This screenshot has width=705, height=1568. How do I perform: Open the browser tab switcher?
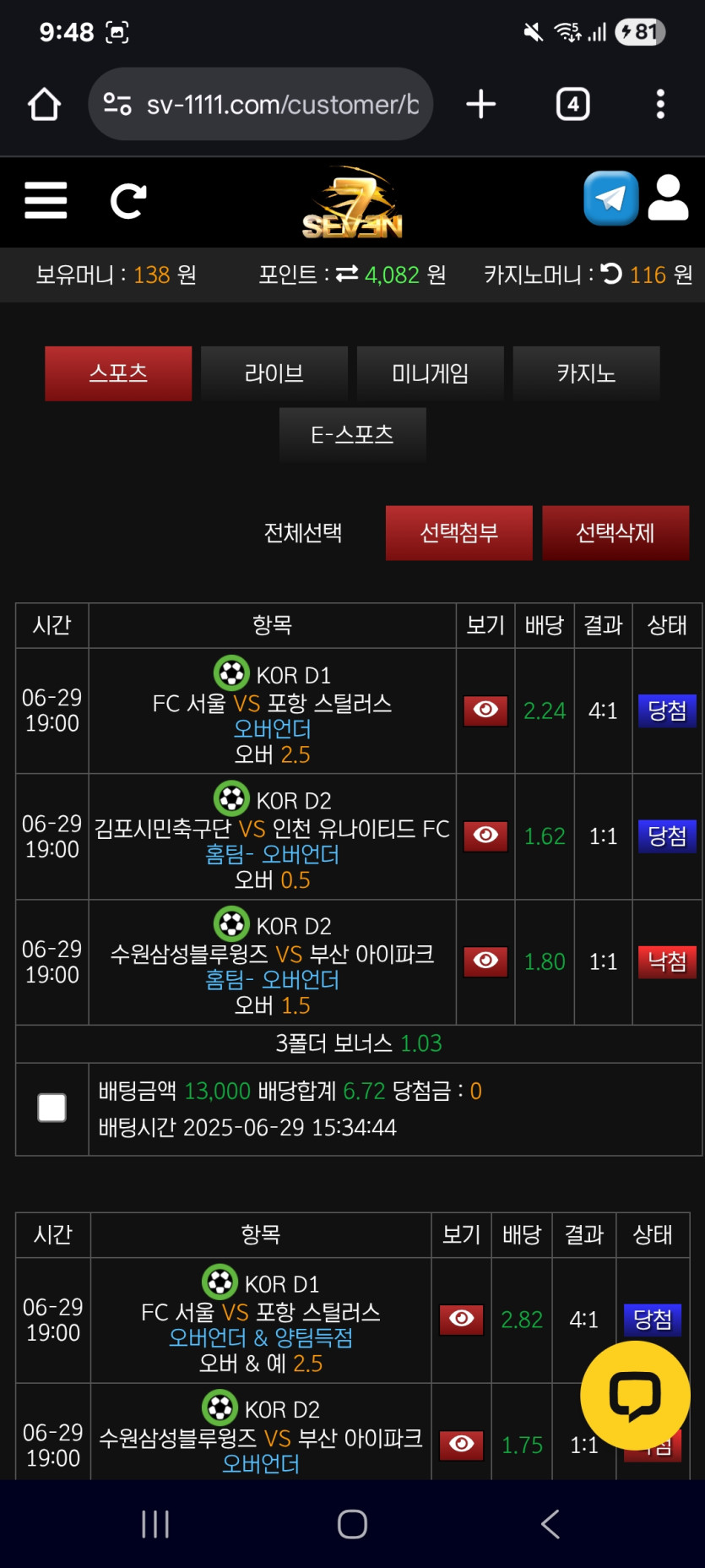[x=572, y=104]
